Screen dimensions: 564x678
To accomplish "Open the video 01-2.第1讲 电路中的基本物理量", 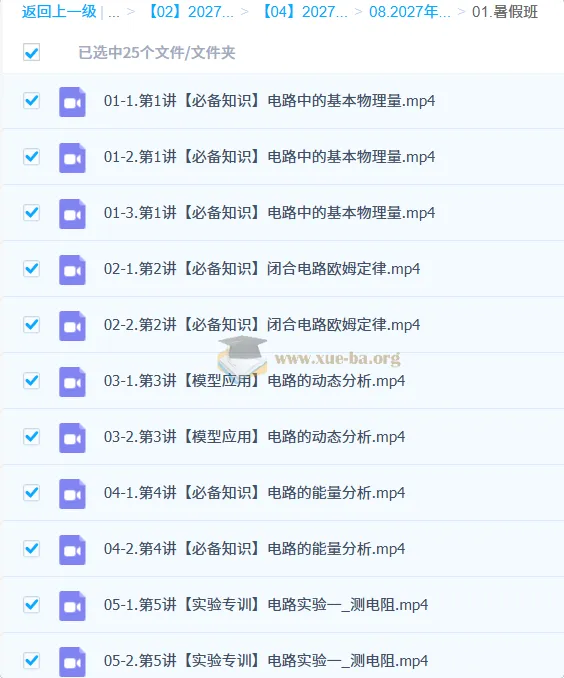I will (x=269, y=157).
